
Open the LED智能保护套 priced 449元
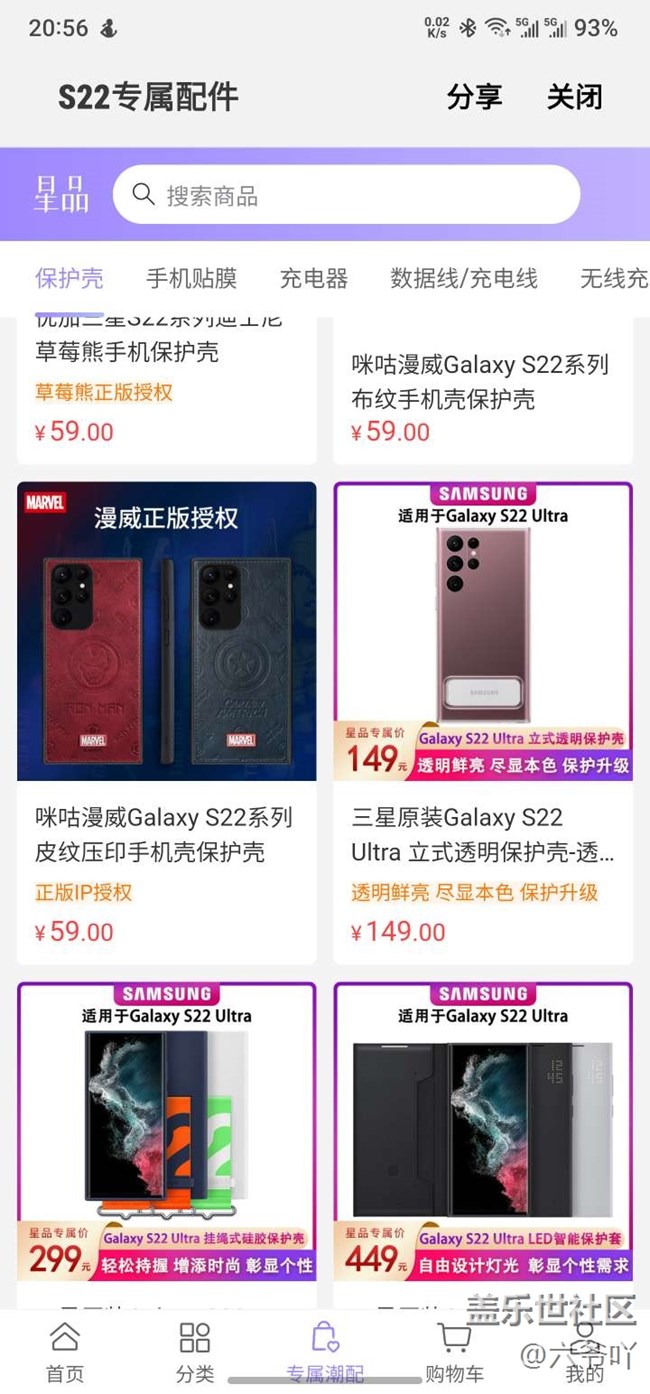(483, 1140)
